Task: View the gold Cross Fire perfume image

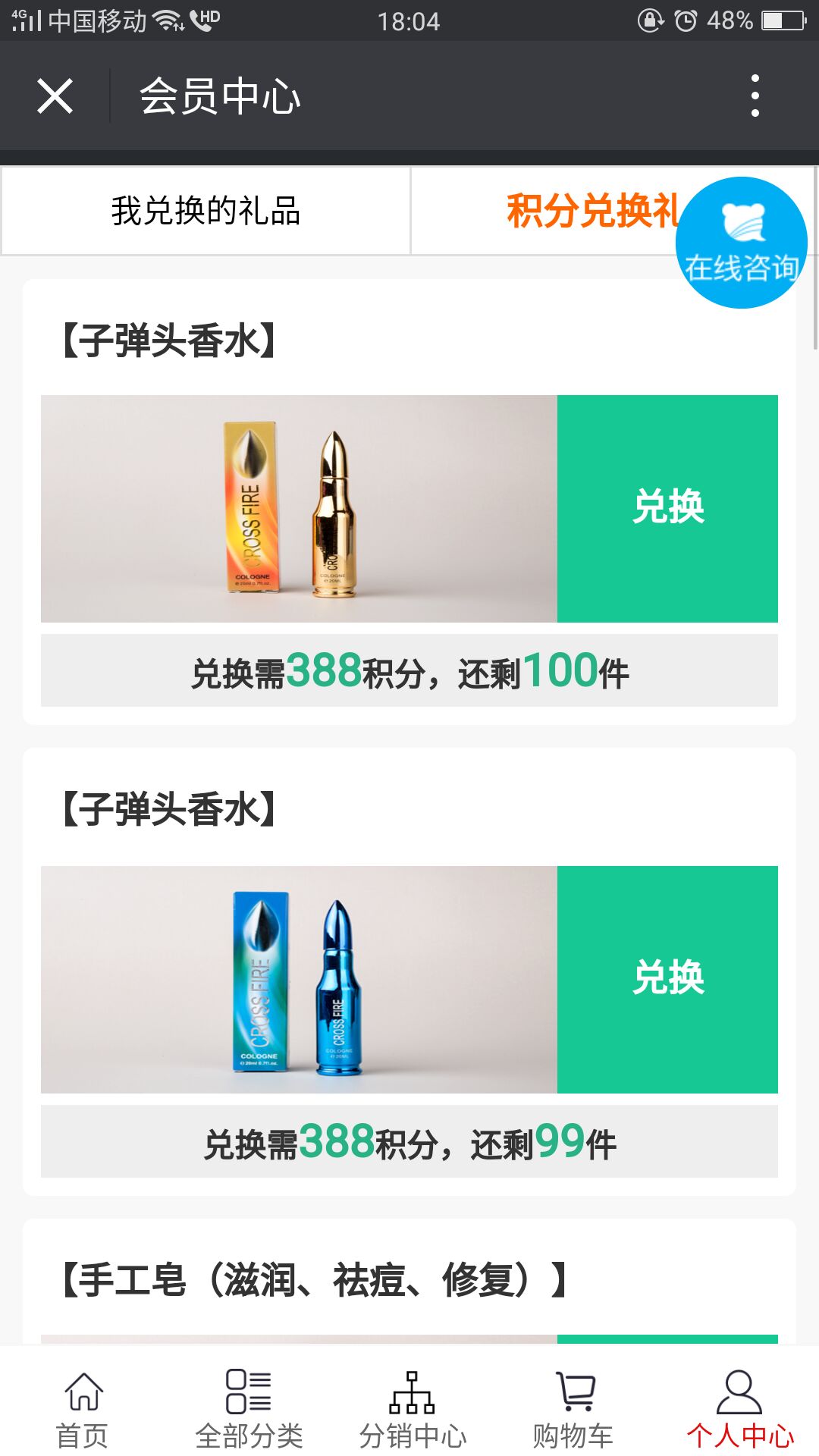Action: pyautogui.click(x=299, y=508)
